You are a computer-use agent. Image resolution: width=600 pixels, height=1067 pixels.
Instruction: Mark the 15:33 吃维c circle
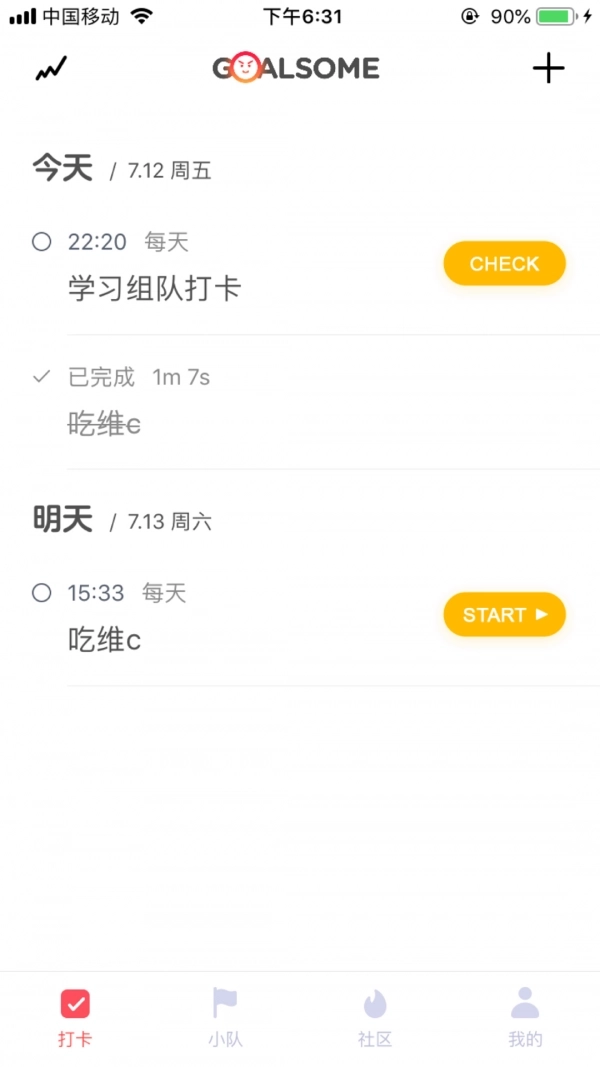tap(41, 593)
